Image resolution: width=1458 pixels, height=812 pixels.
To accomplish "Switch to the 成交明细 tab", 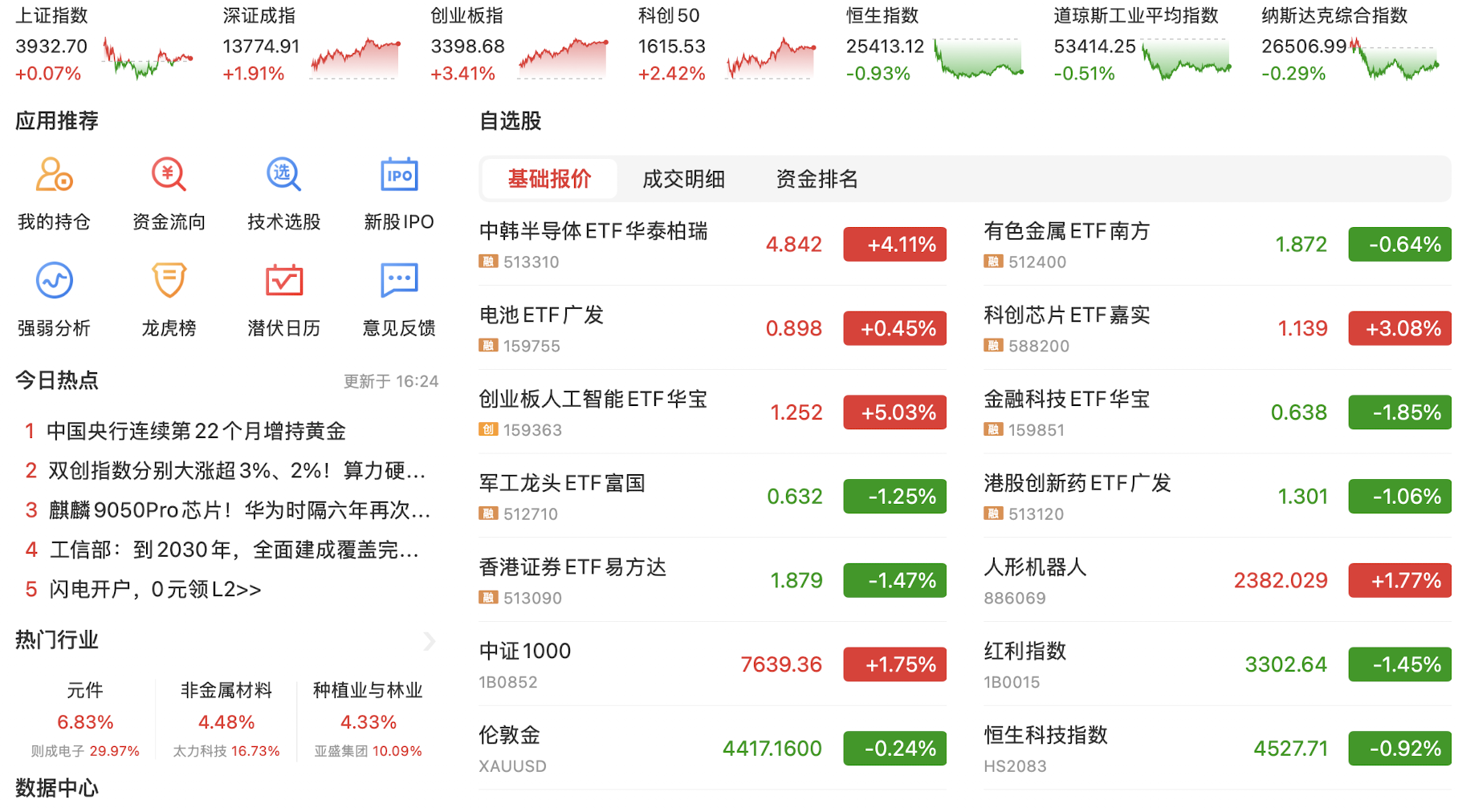I will point(683,179).
